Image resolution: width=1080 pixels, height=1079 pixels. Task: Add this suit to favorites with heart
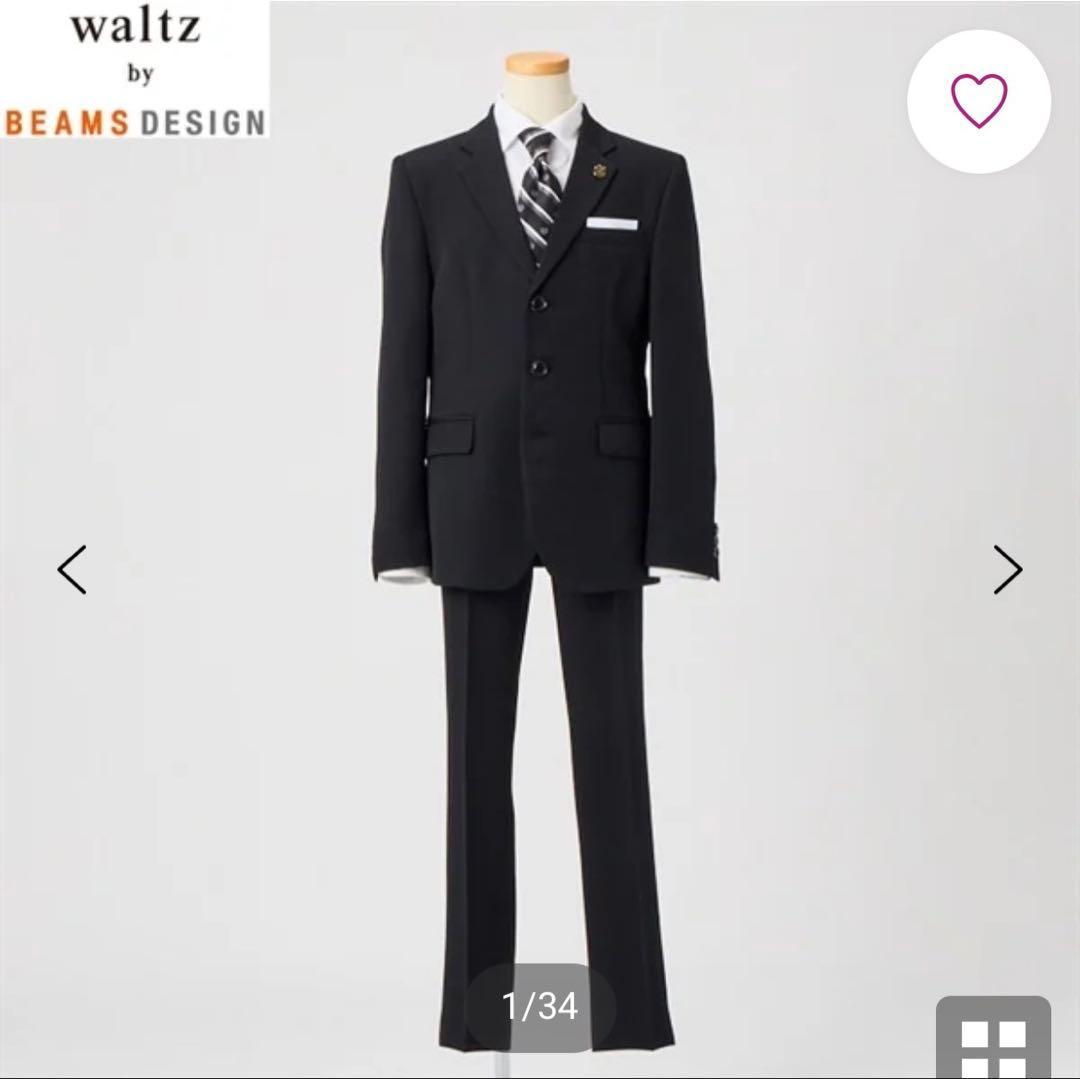978,101
